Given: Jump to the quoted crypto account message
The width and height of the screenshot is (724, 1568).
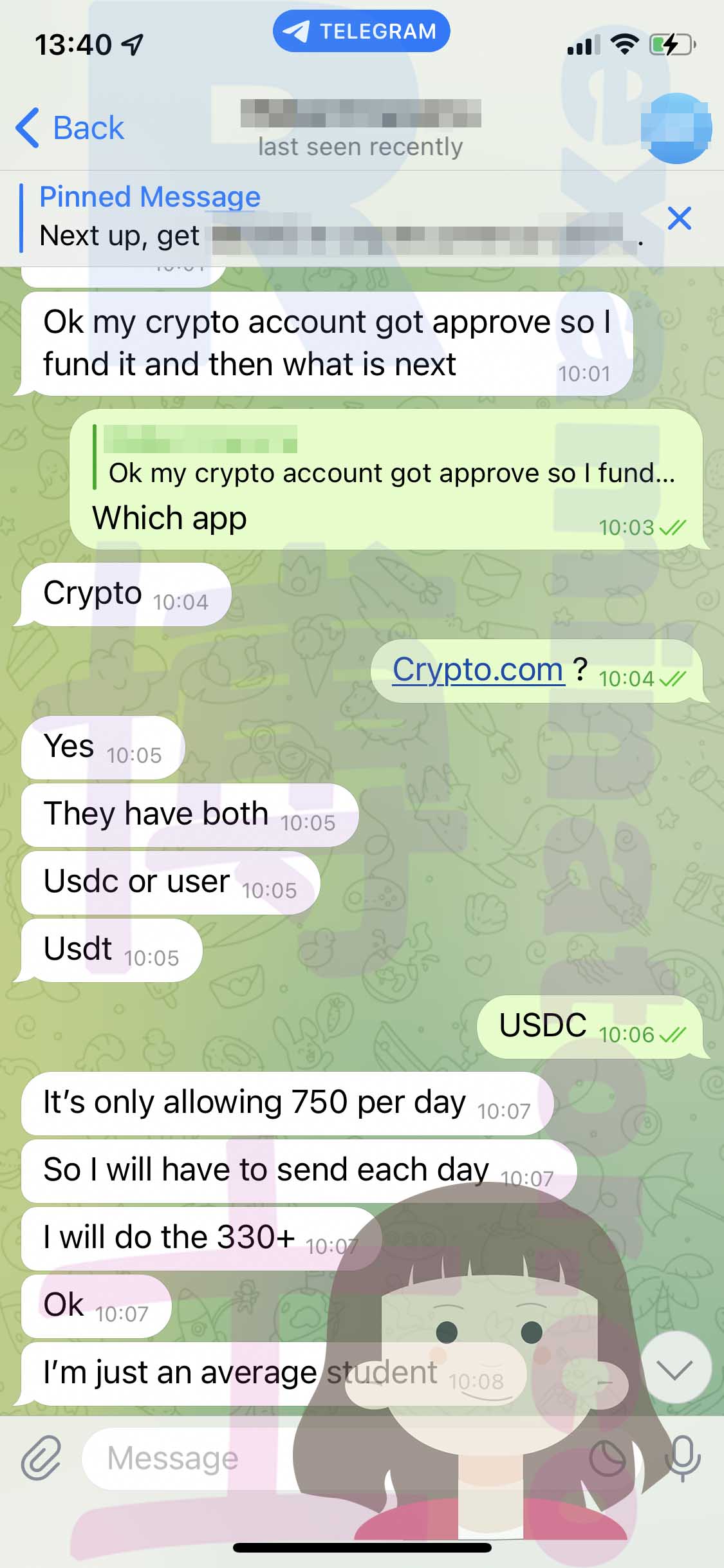Looking at the screenshot, I should click(x=385, y=456).
